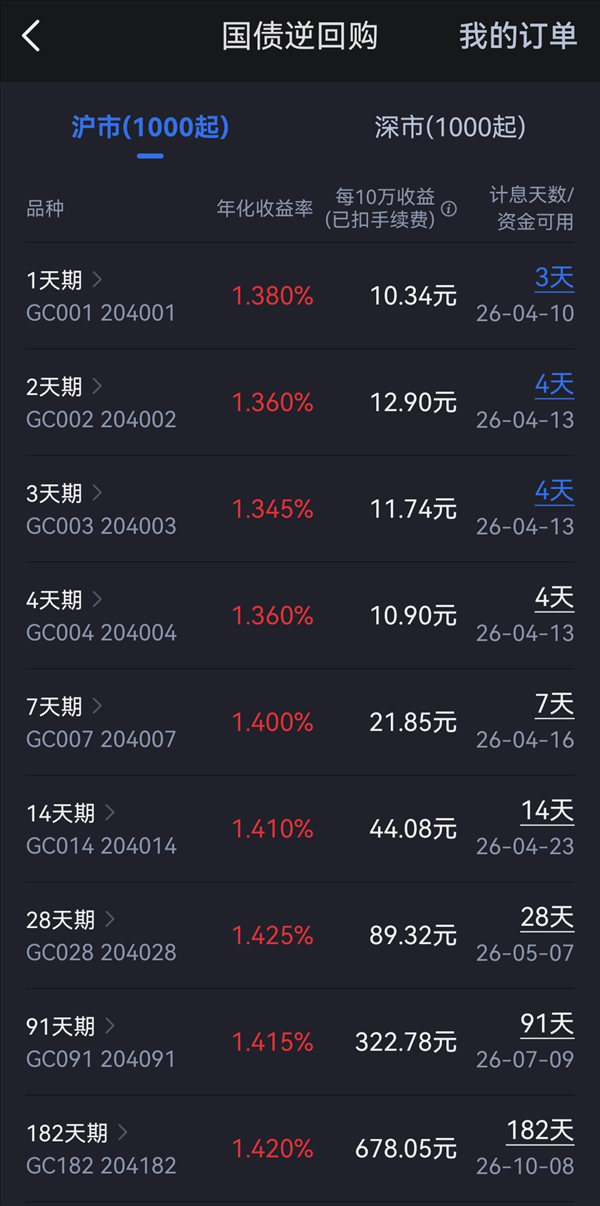This screenshot has height=1206, width=600.
Task: Go back from 国债逆回购 page
Action: pos(31,37)
